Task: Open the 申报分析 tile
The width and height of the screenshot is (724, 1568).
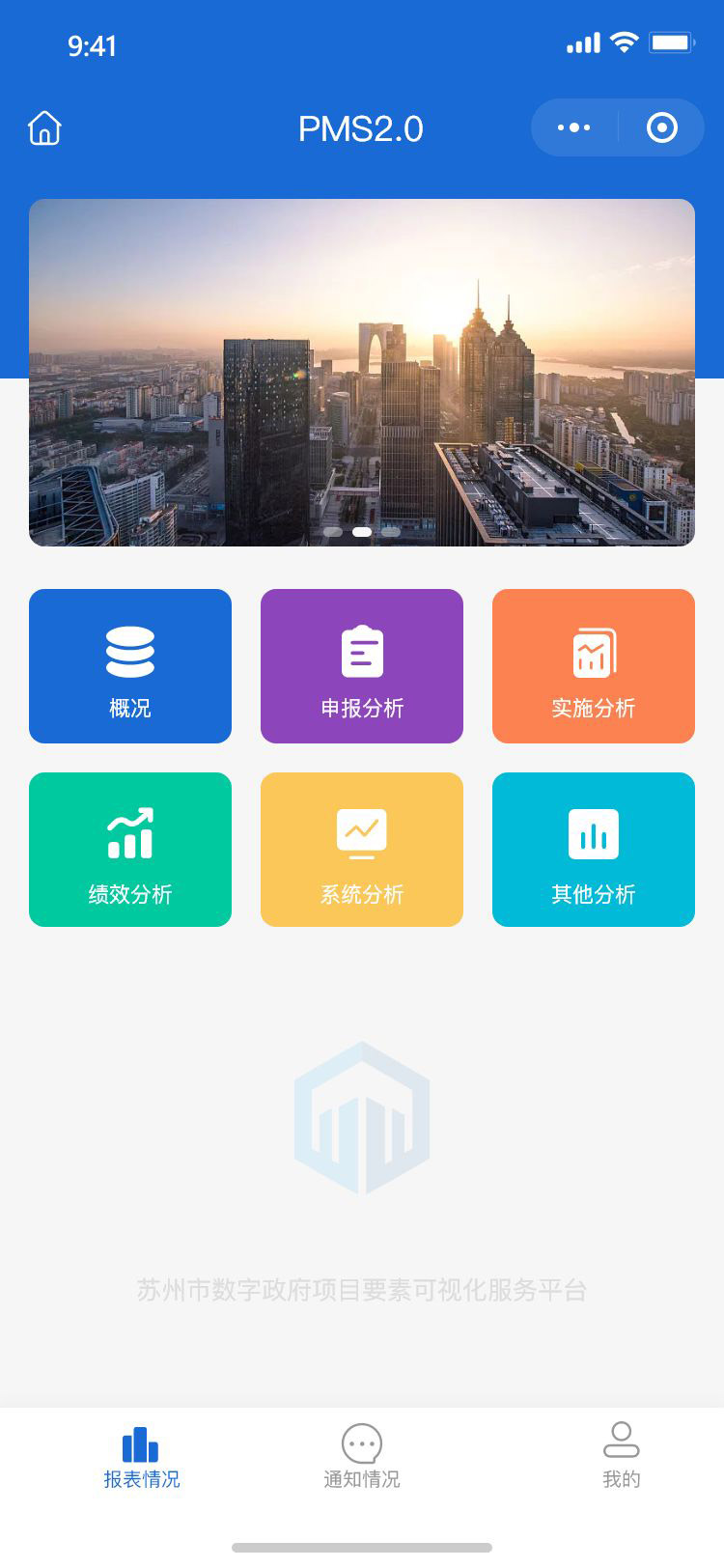Action: 362,666
